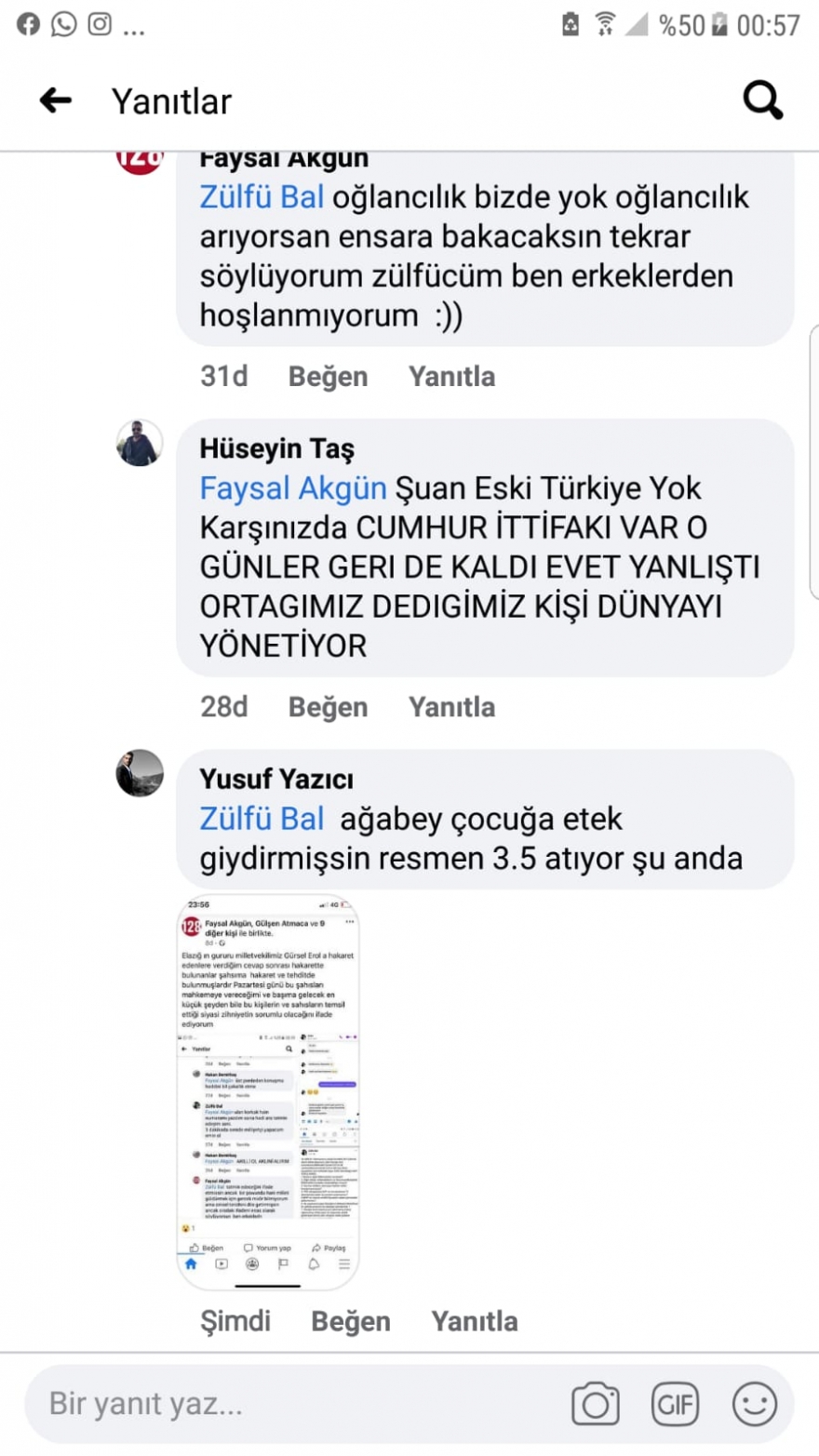Attach a photo with the camera icon
The image size is (819, 1456).
(x=596, y=1403)
